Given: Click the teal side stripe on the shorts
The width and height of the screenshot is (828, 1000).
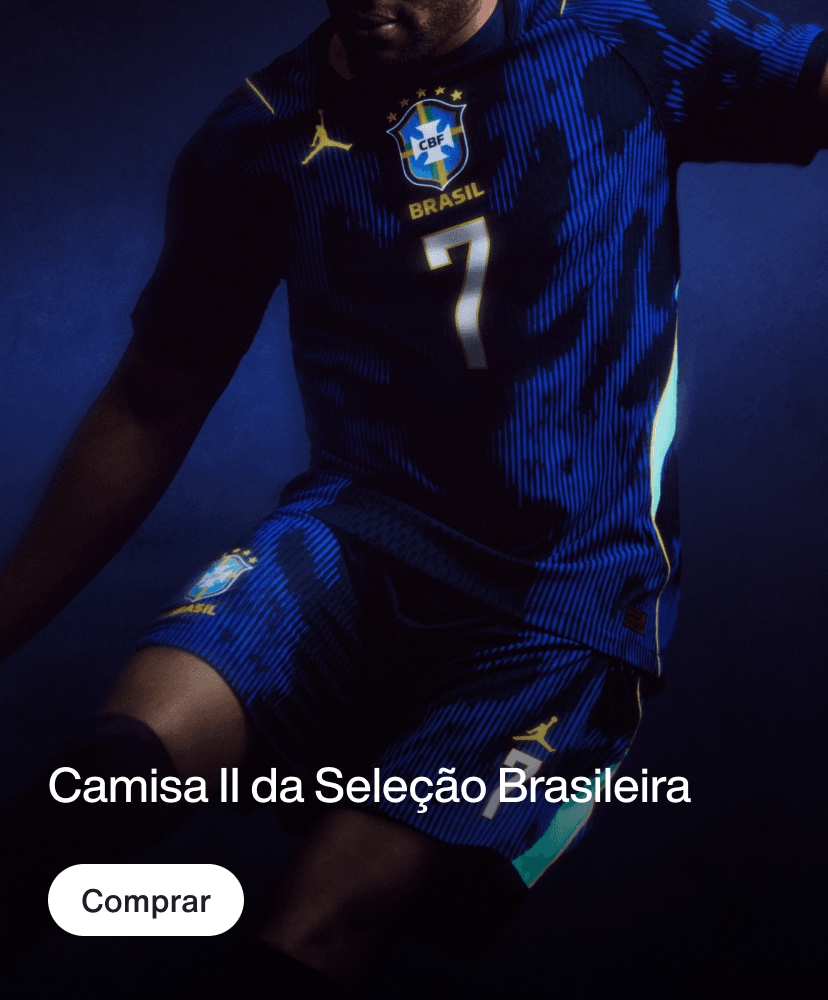Looking at the screenshot, I should point(545,840).
